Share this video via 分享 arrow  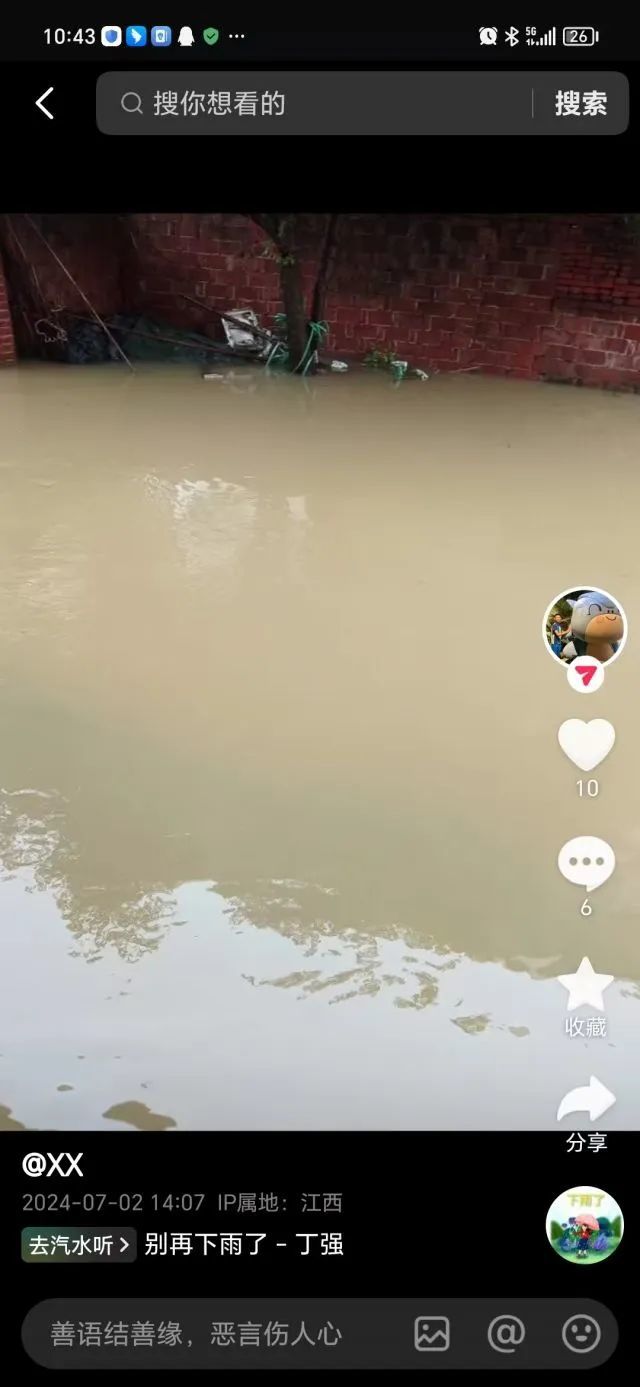point(586,1100)
